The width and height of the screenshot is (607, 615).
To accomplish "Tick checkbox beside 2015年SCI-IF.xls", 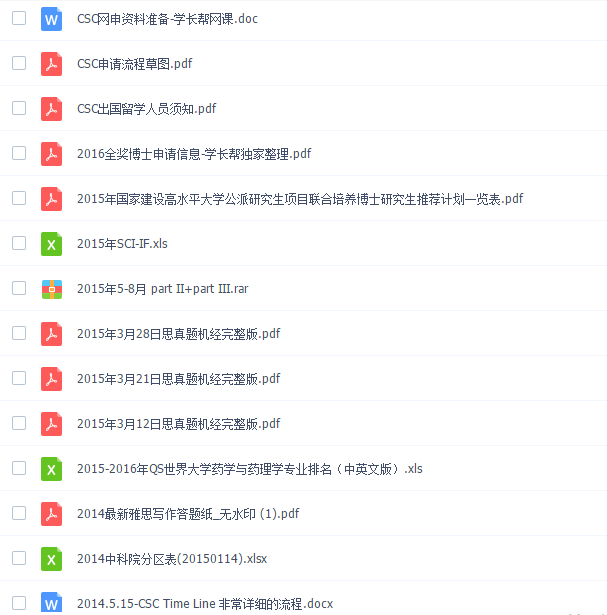I will tap(19, 243).
